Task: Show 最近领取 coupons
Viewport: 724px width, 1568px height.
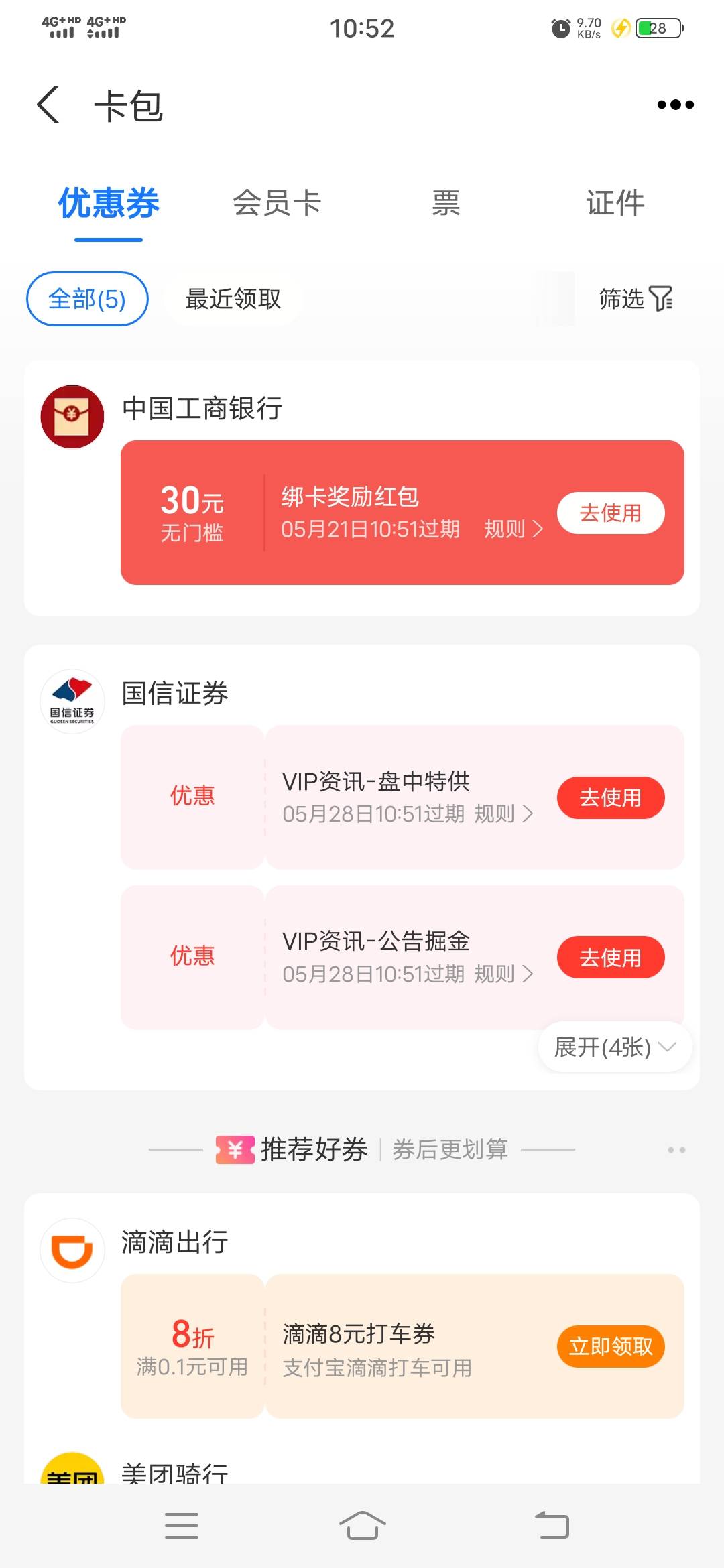Action: coord(233,299)
